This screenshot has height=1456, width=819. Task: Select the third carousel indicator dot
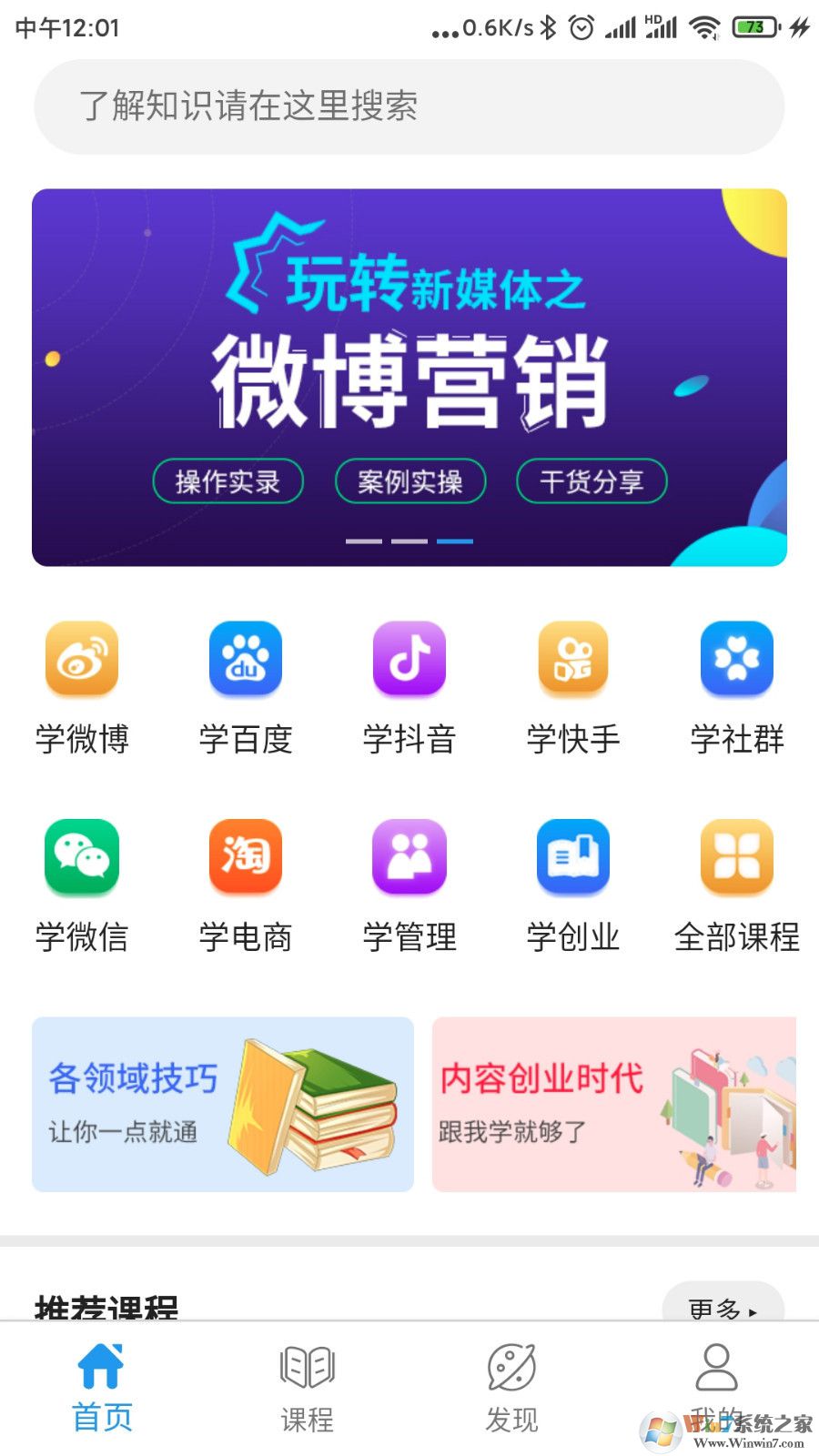tap(456, 541)
